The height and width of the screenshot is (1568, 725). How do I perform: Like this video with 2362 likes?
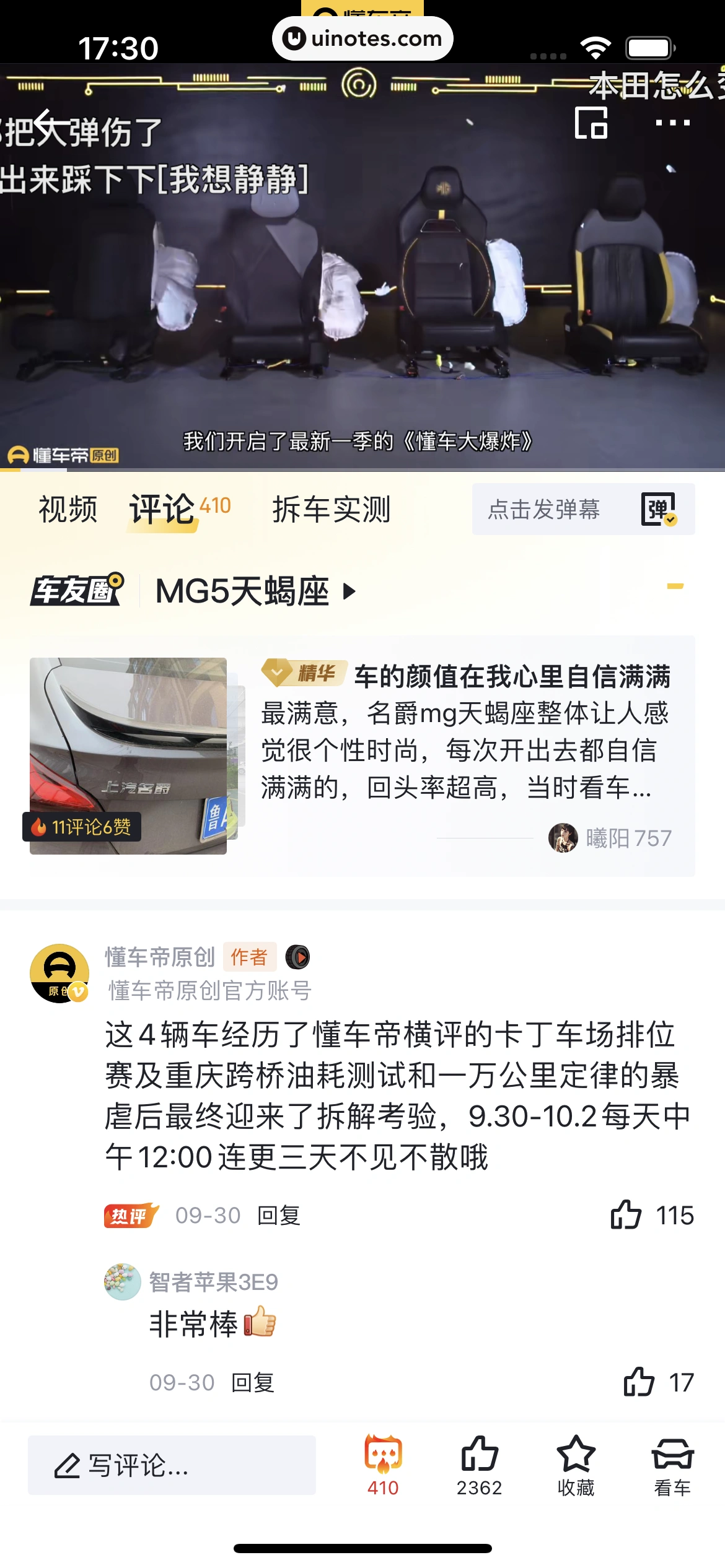click(479, 1464)
